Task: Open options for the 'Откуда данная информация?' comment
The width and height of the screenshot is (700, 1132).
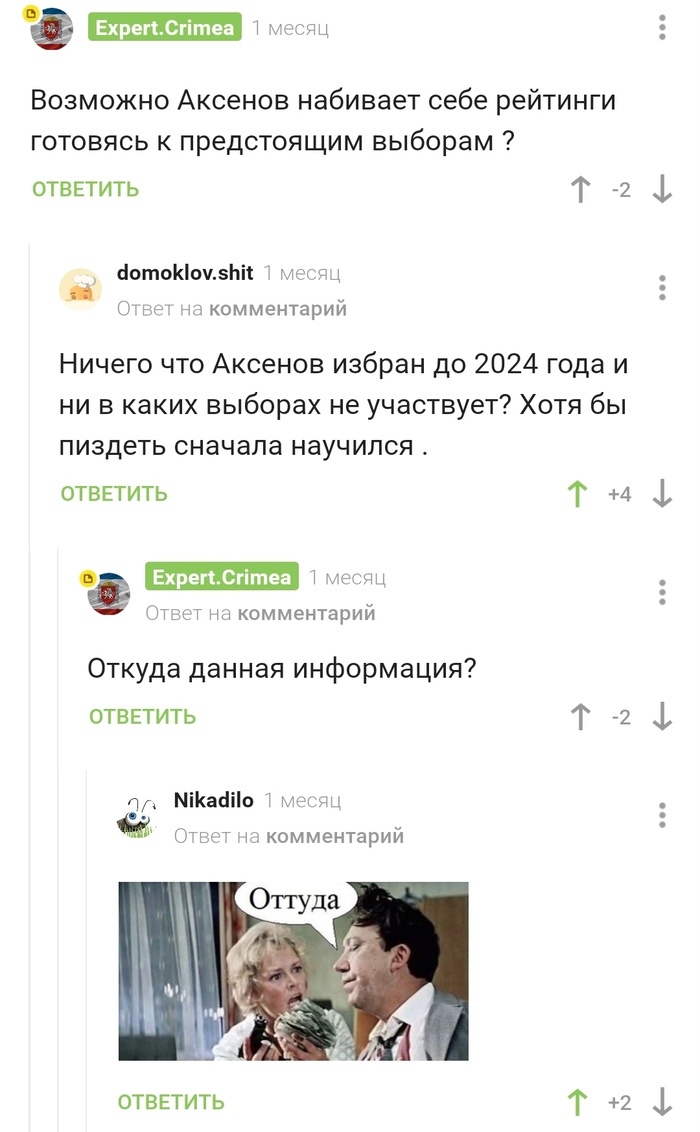Action: point(662,592)
